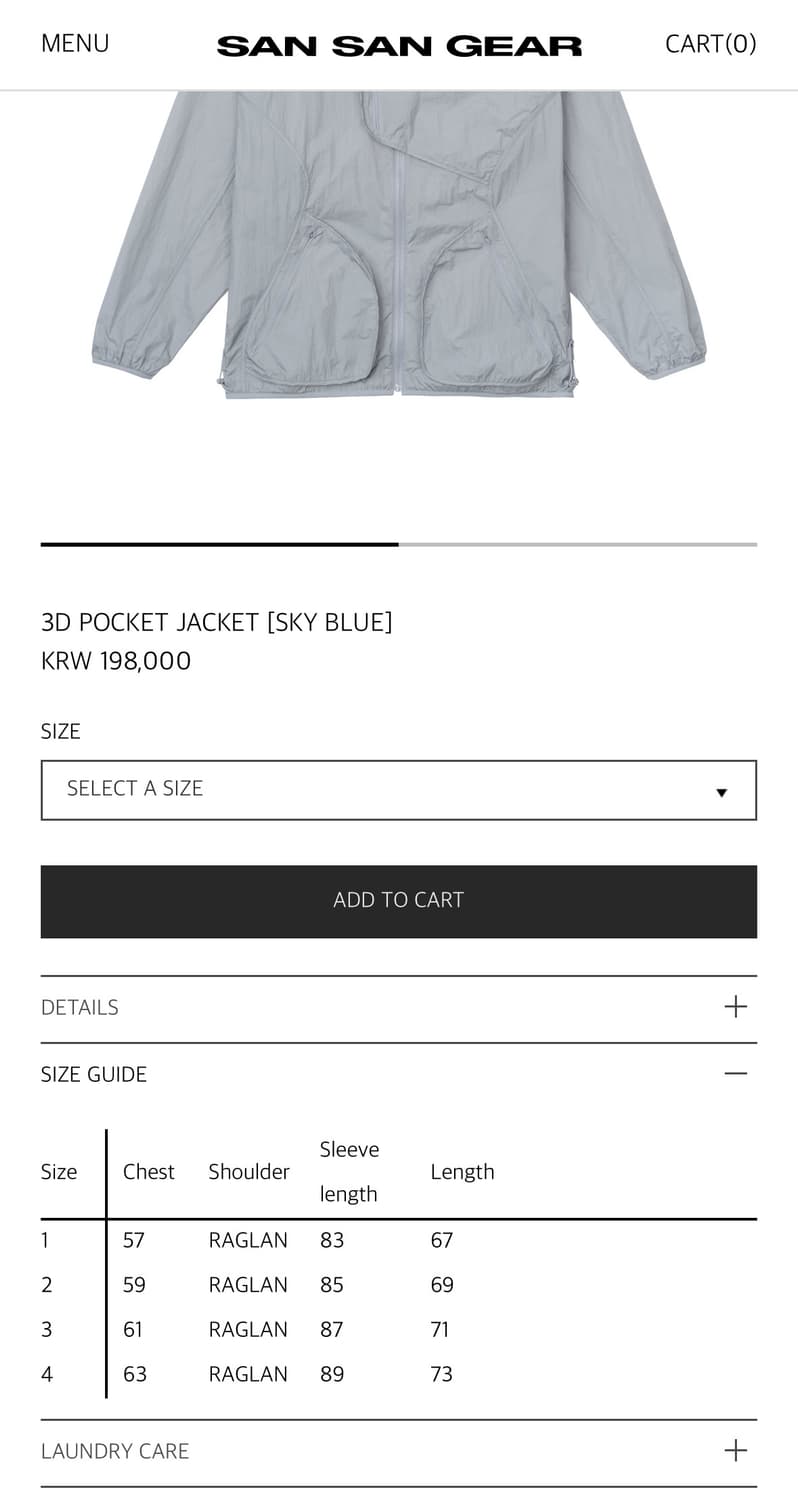
Task: Open the SELECT A SIZE dropdown
Action: pos(399,790)
